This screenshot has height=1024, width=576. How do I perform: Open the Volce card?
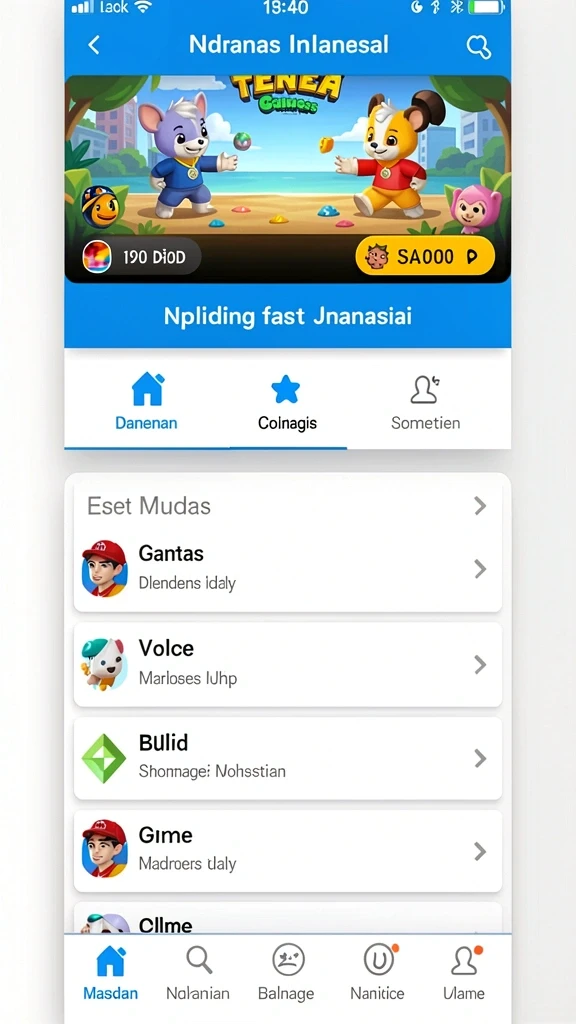coord(287,664)
